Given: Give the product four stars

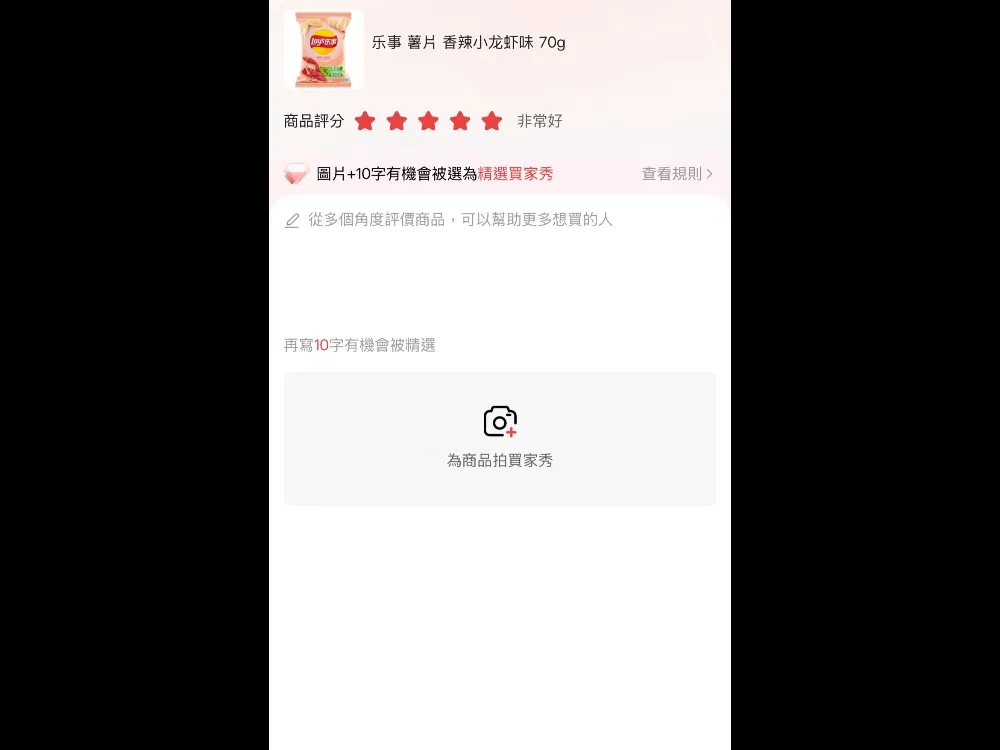Looking at the screenshot, I should tap(460, 121).
